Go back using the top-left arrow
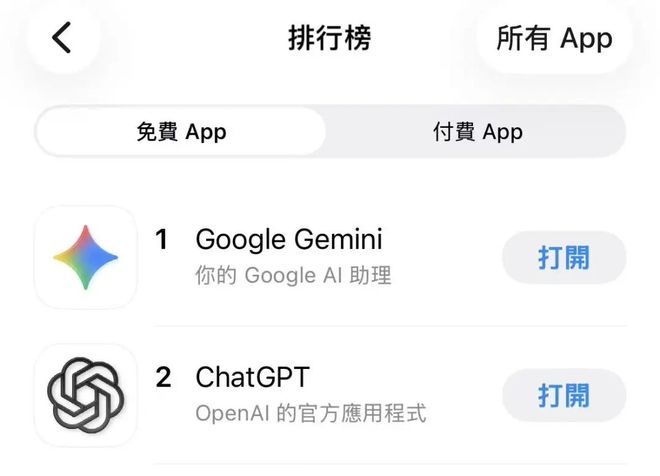Screen dimensions: 660x476 tap(62, 39)
